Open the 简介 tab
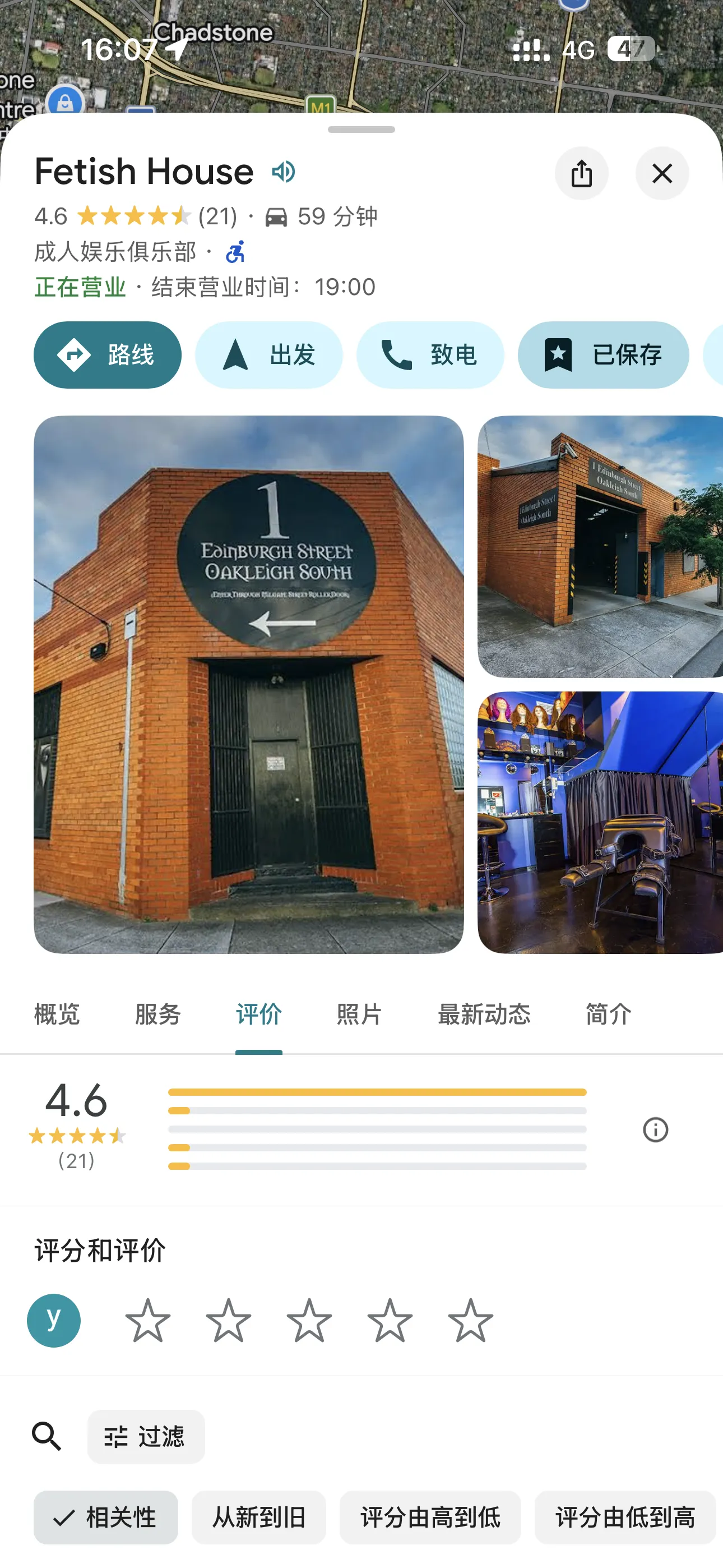Image resolution: width=723 pixels, height=1568 pixels. coord(608,1014)
